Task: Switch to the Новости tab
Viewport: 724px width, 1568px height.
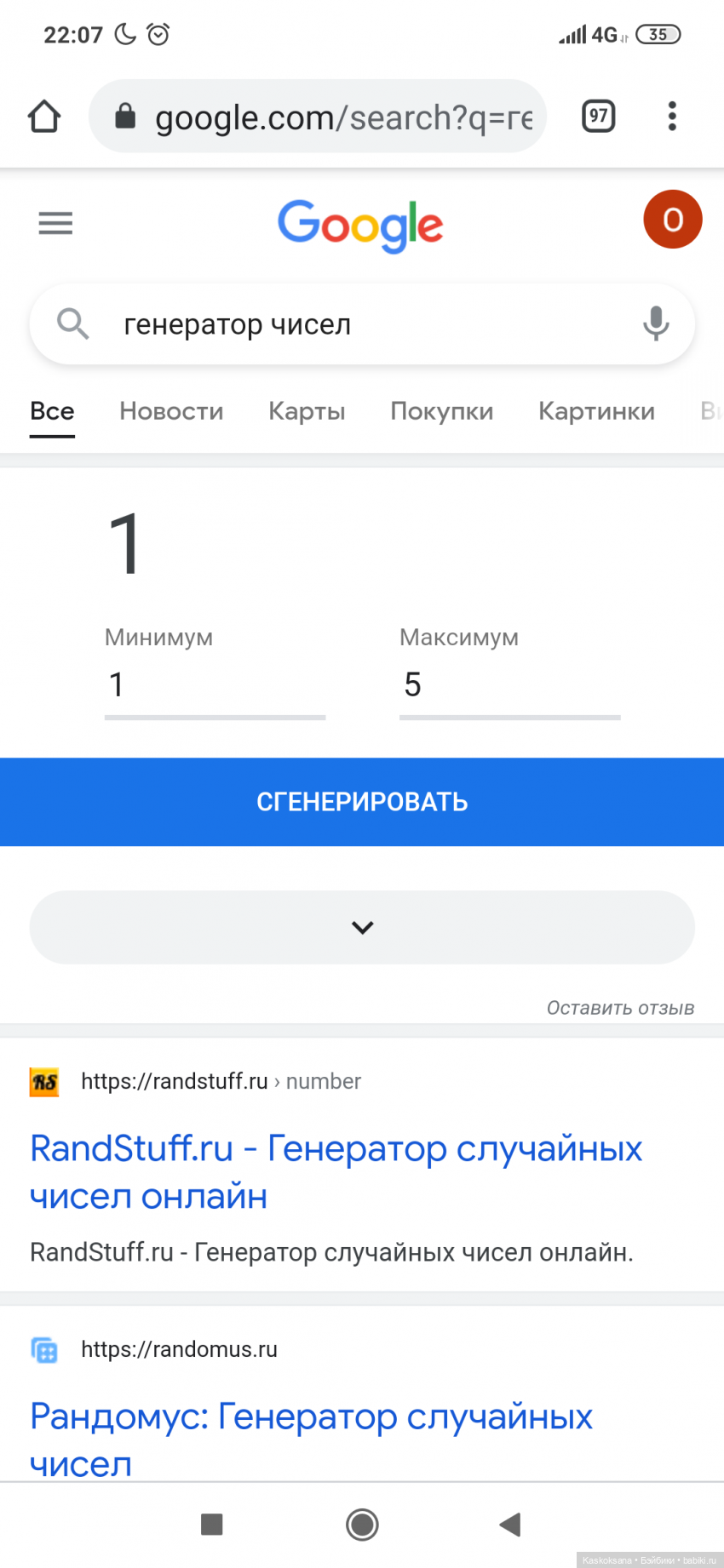Action: [171, 411]
